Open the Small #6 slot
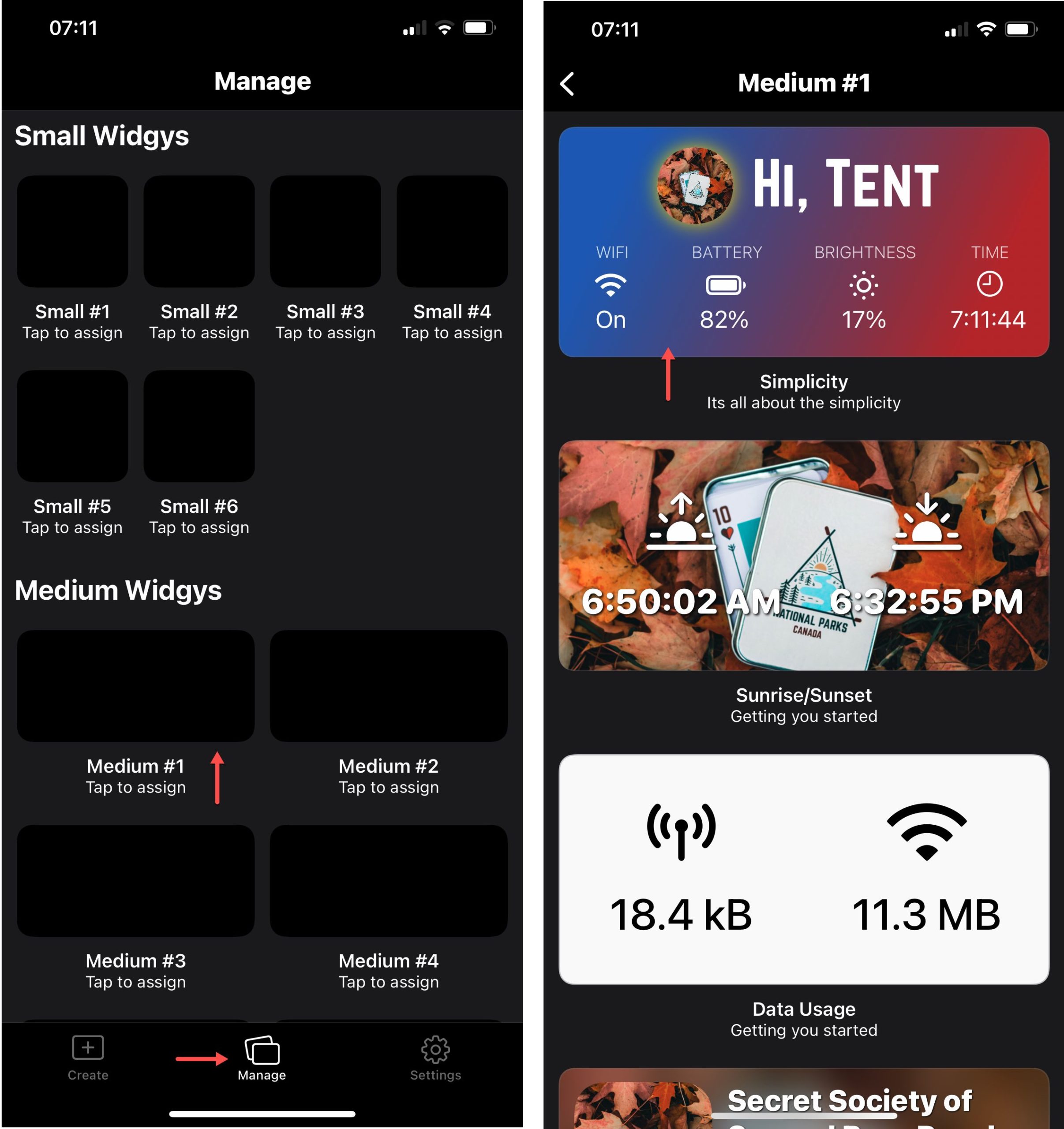This screenshot has height=1129, width=1064. [x=199, y=426]
